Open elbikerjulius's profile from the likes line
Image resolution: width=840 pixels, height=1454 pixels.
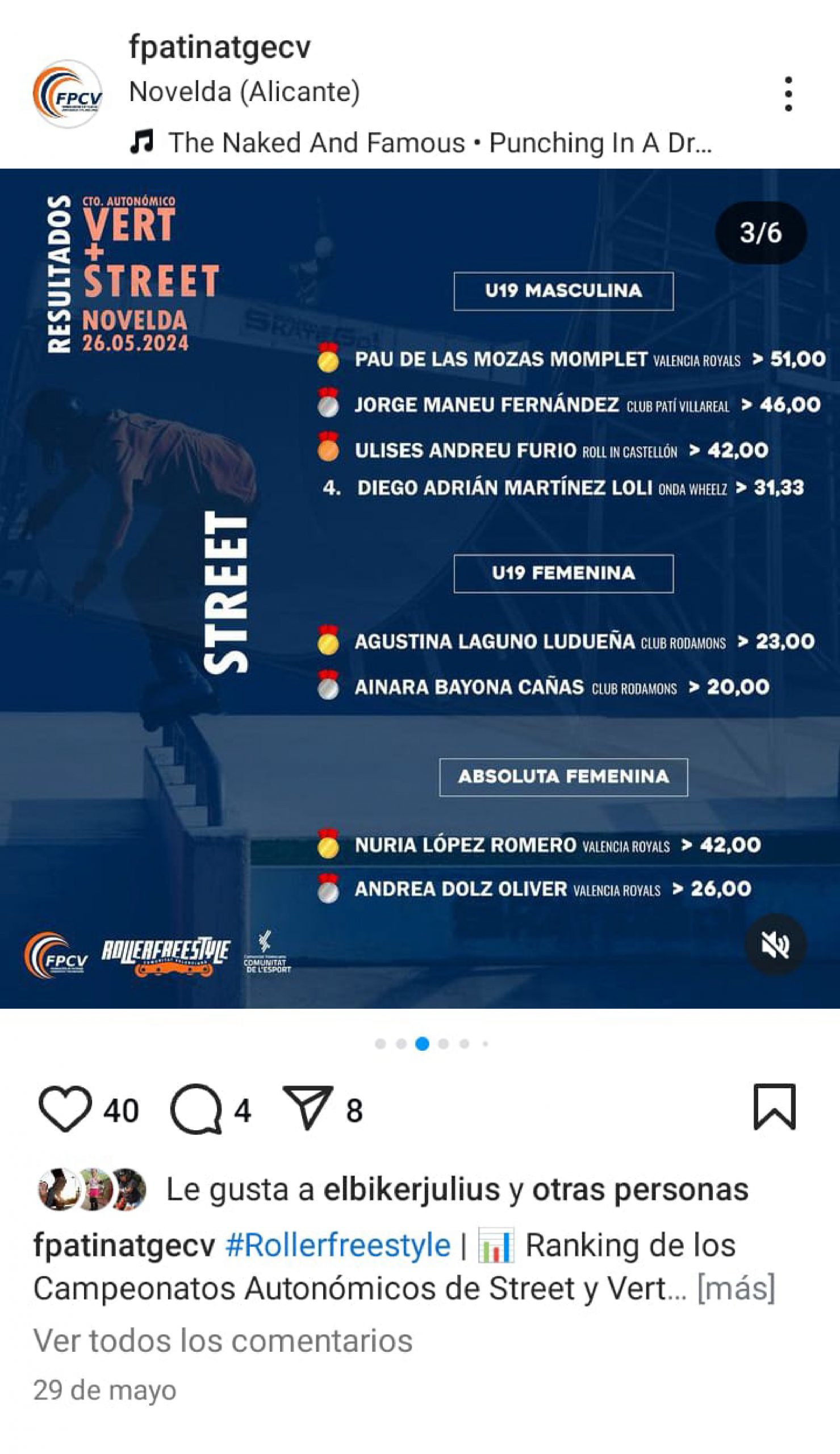(411, 1190)
